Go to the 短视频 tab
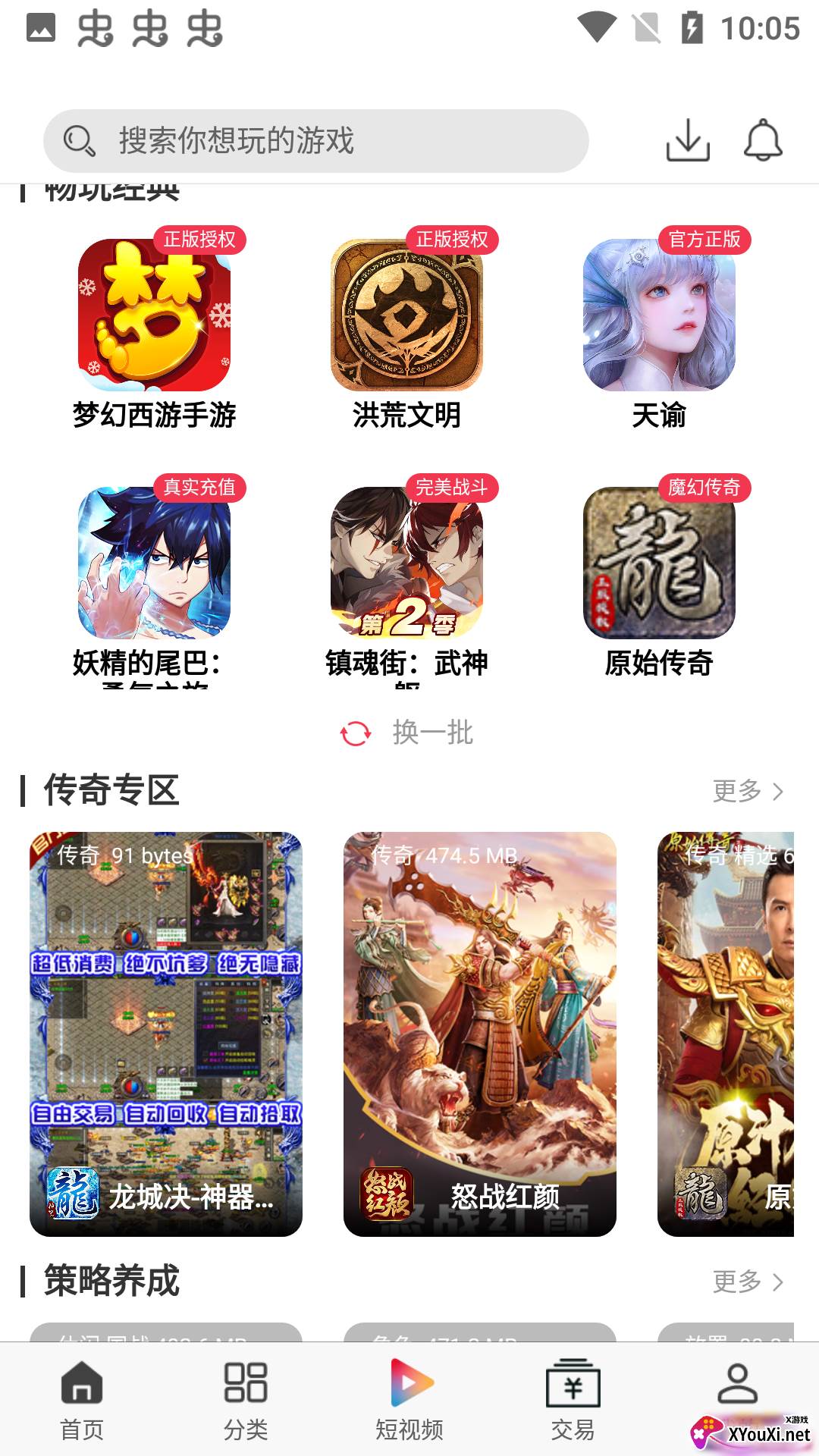Image resolution: width=819 pixels, height=1456 pixels. [409, 1400]
